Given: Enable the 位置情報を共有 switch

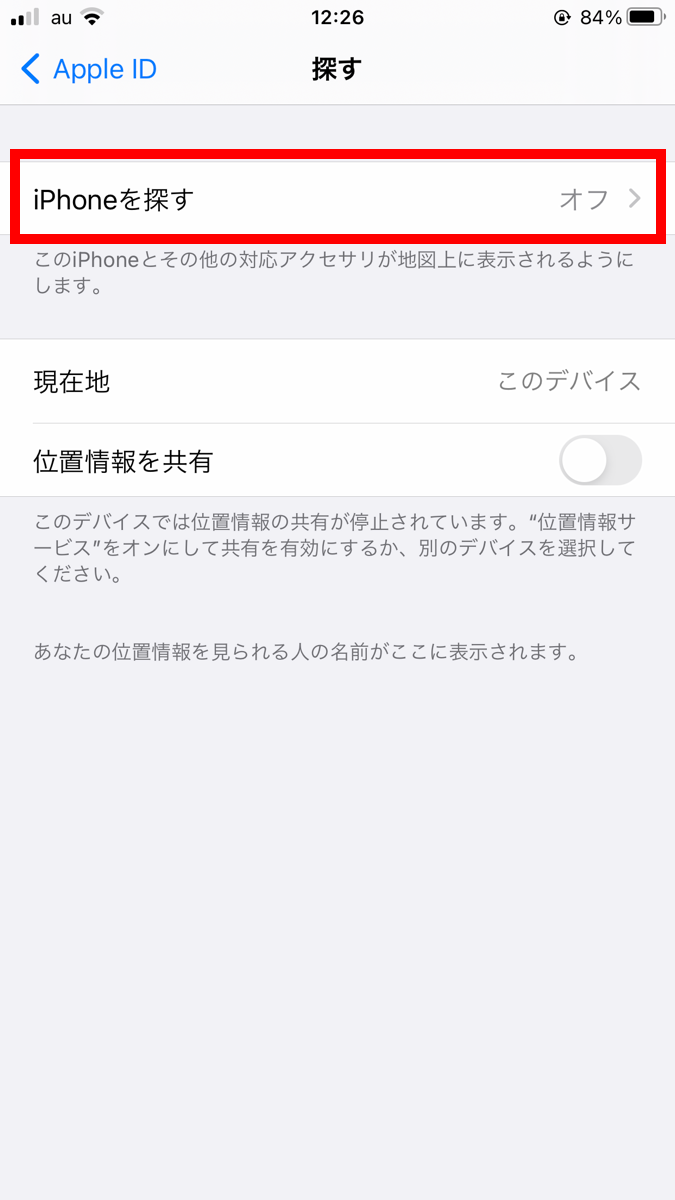Looking at the screenshot, I should tap(600, 461).
